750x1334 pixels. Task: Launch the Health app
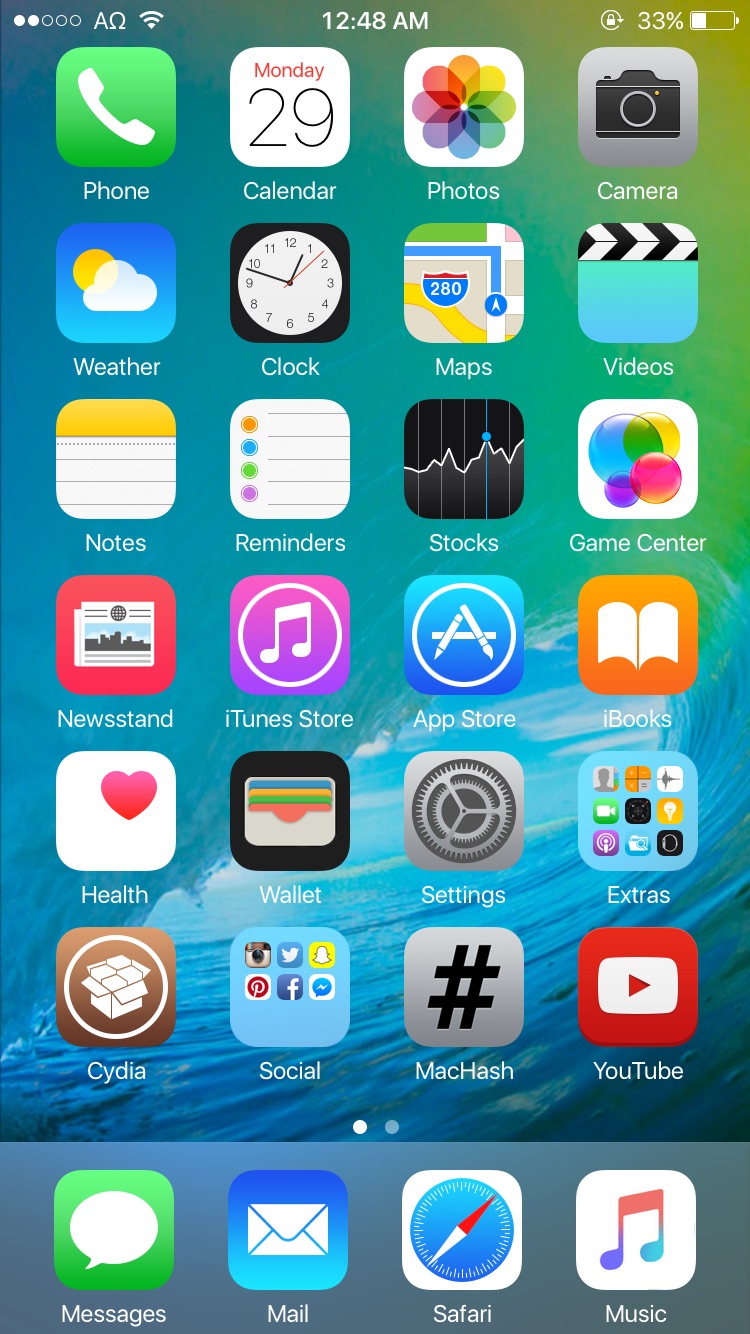115,811
